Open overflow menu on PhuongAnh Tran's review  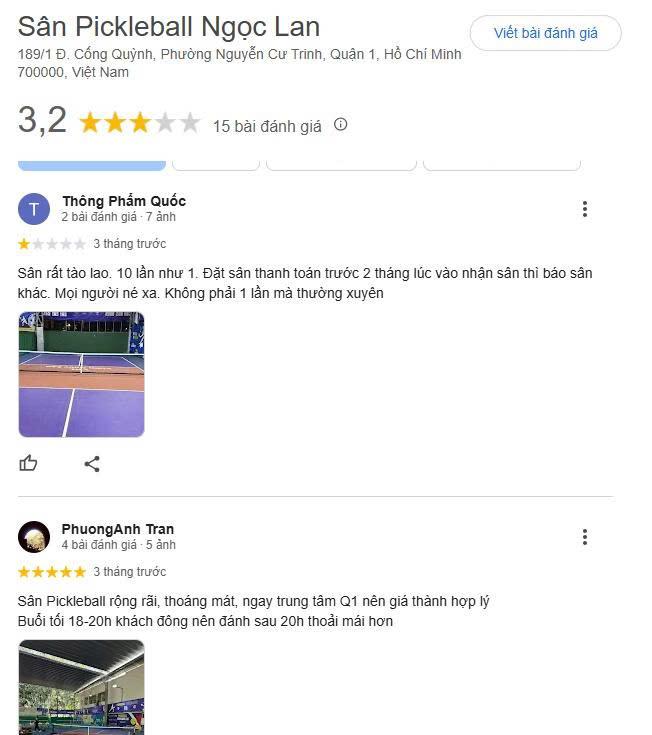(585, 537)
